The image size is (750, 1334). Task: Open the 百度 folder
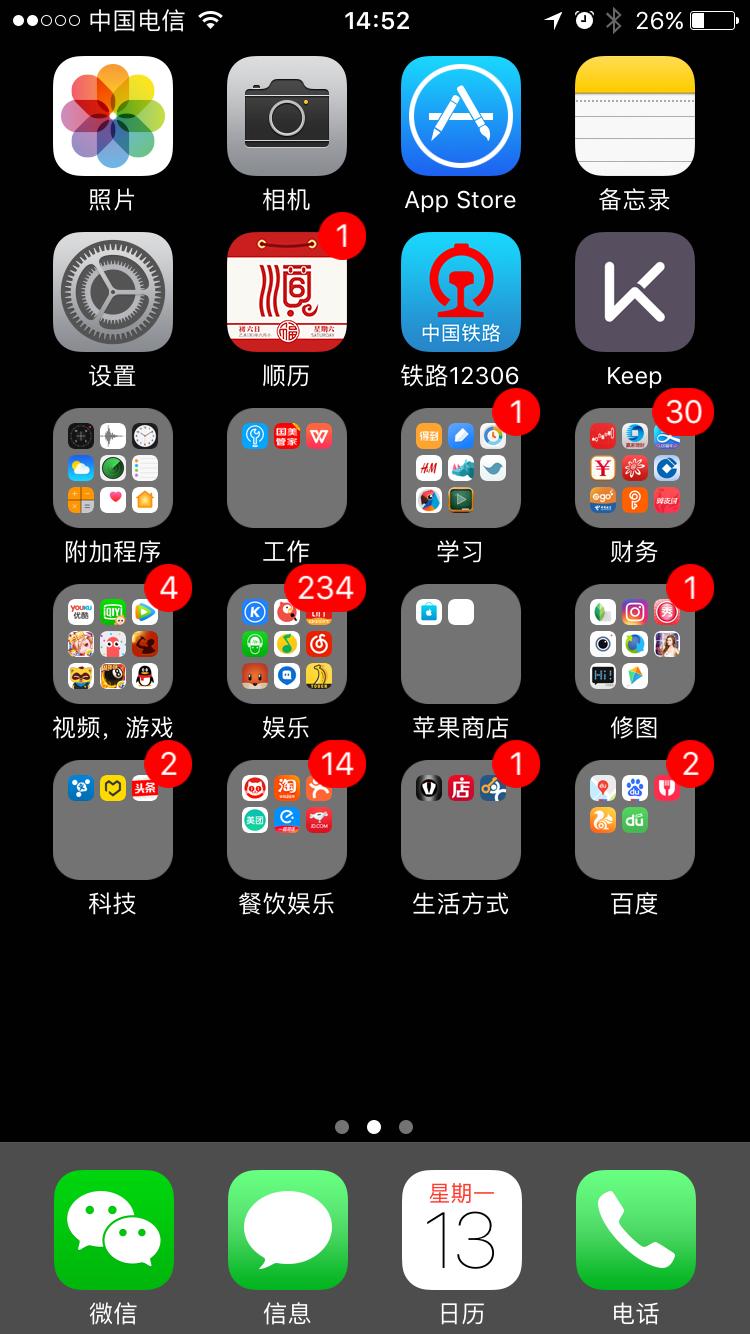[634, 820]
